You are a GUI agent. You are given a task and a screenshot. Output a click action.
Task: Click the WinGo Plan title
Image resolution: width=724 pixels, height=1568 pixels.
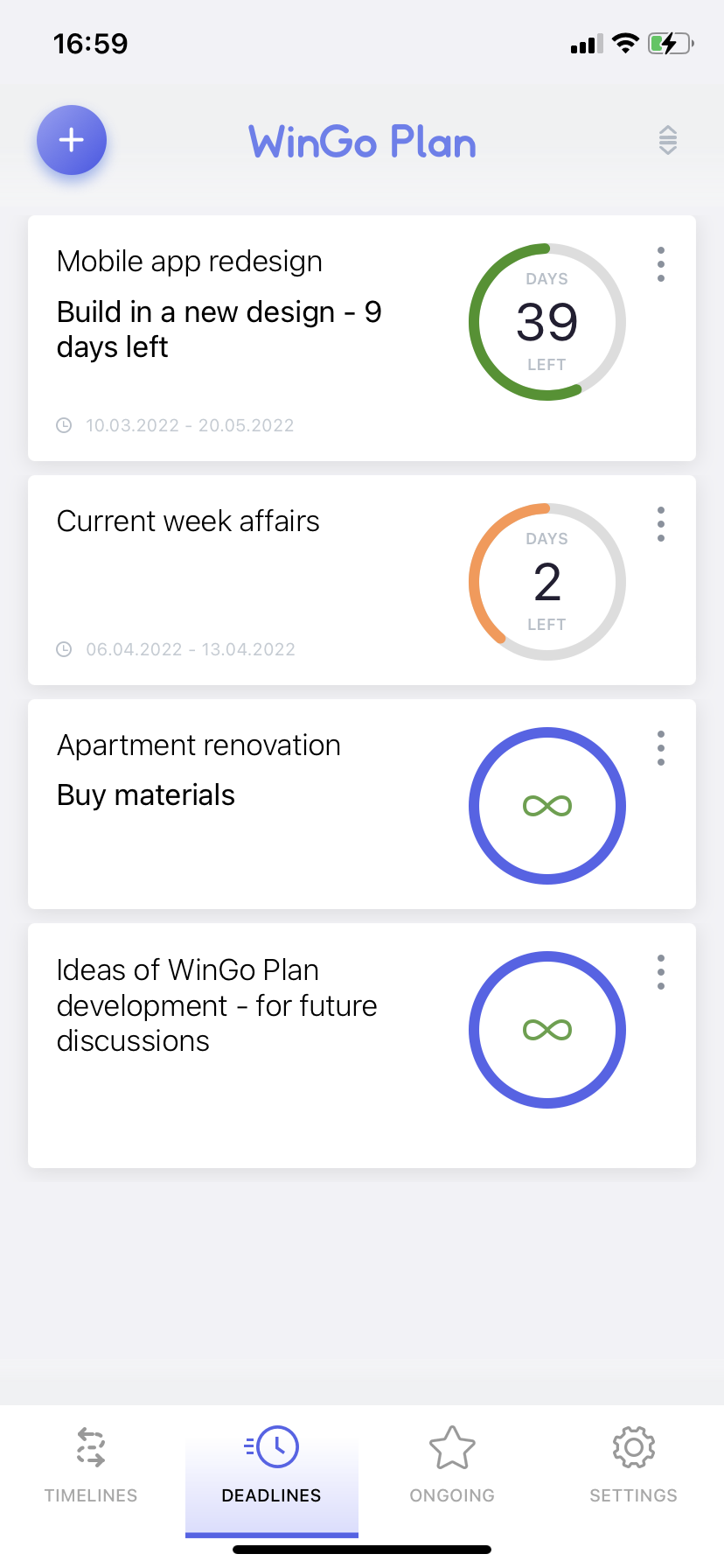(x=362, y=142)
